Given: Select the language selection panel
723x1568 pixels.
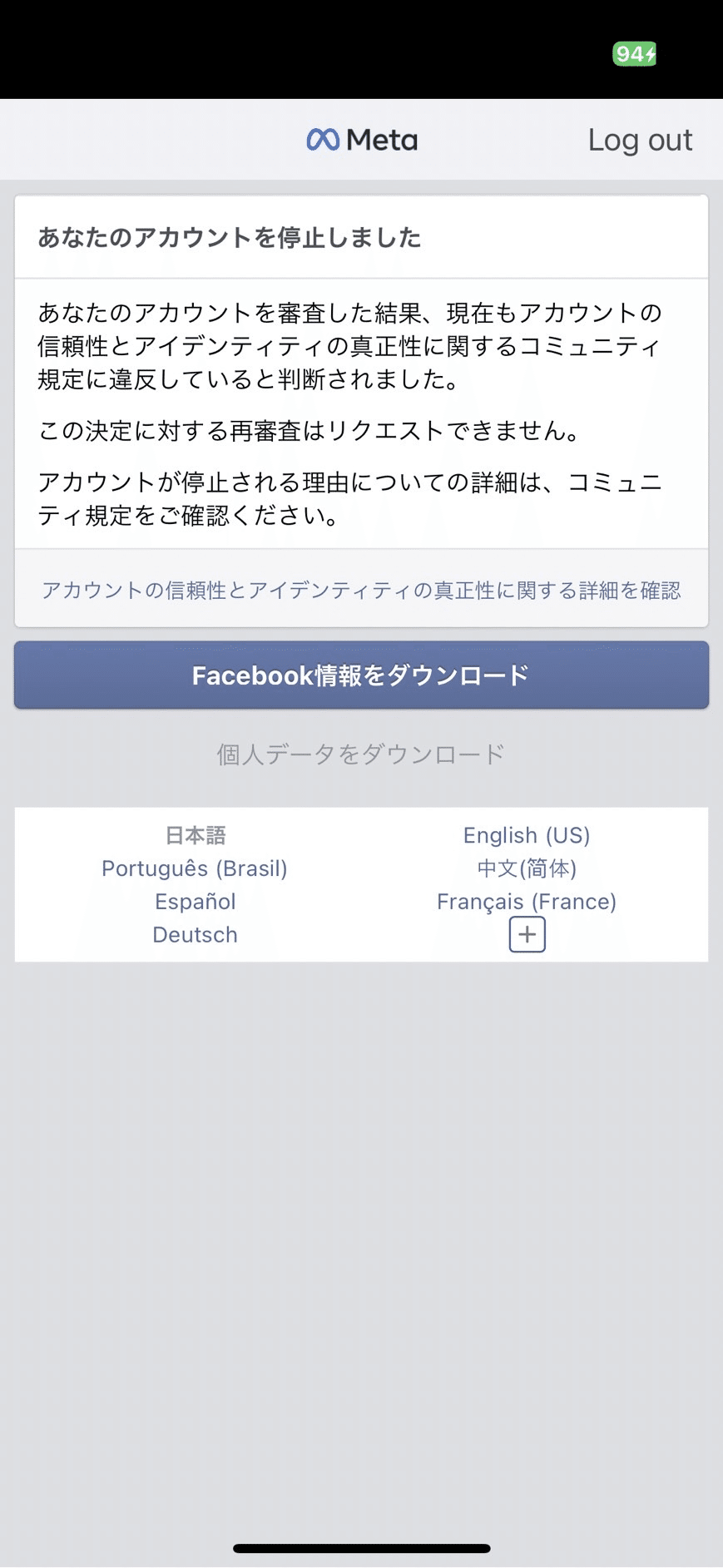Looking at the screenshot, I should click(361, 884).
